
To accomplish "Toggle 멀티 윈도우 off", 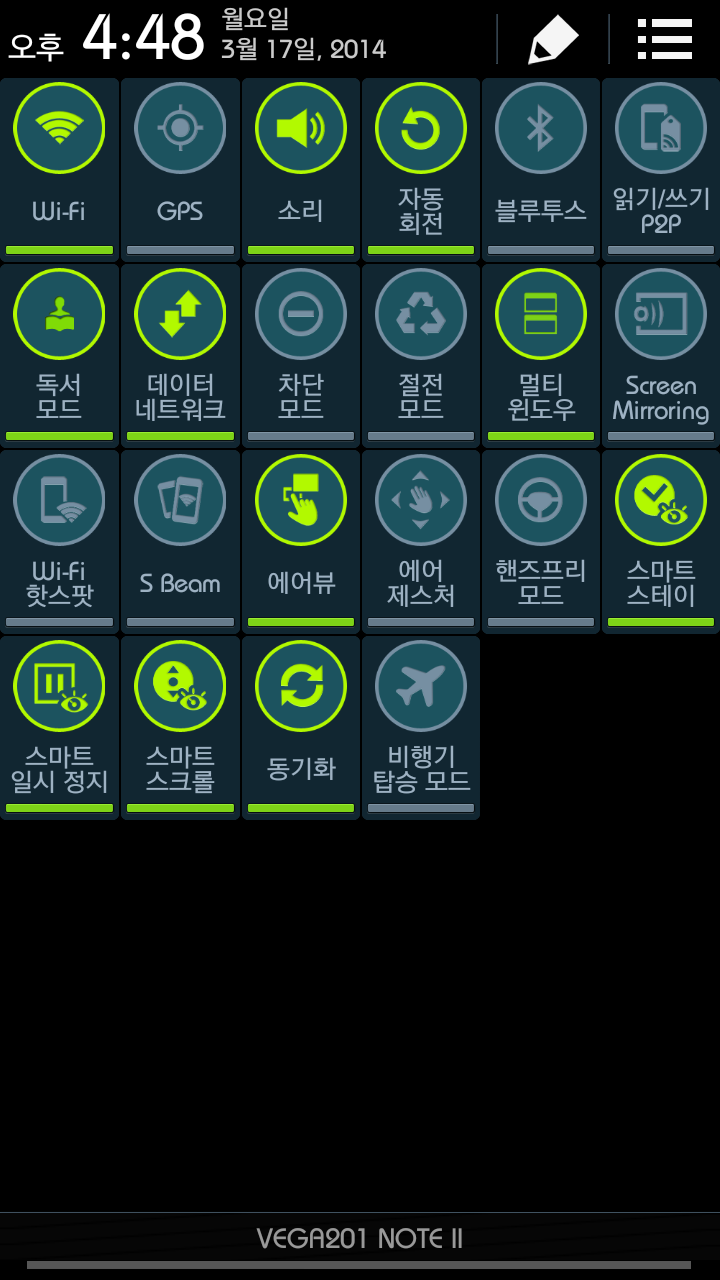I will [x=540, y=314].
